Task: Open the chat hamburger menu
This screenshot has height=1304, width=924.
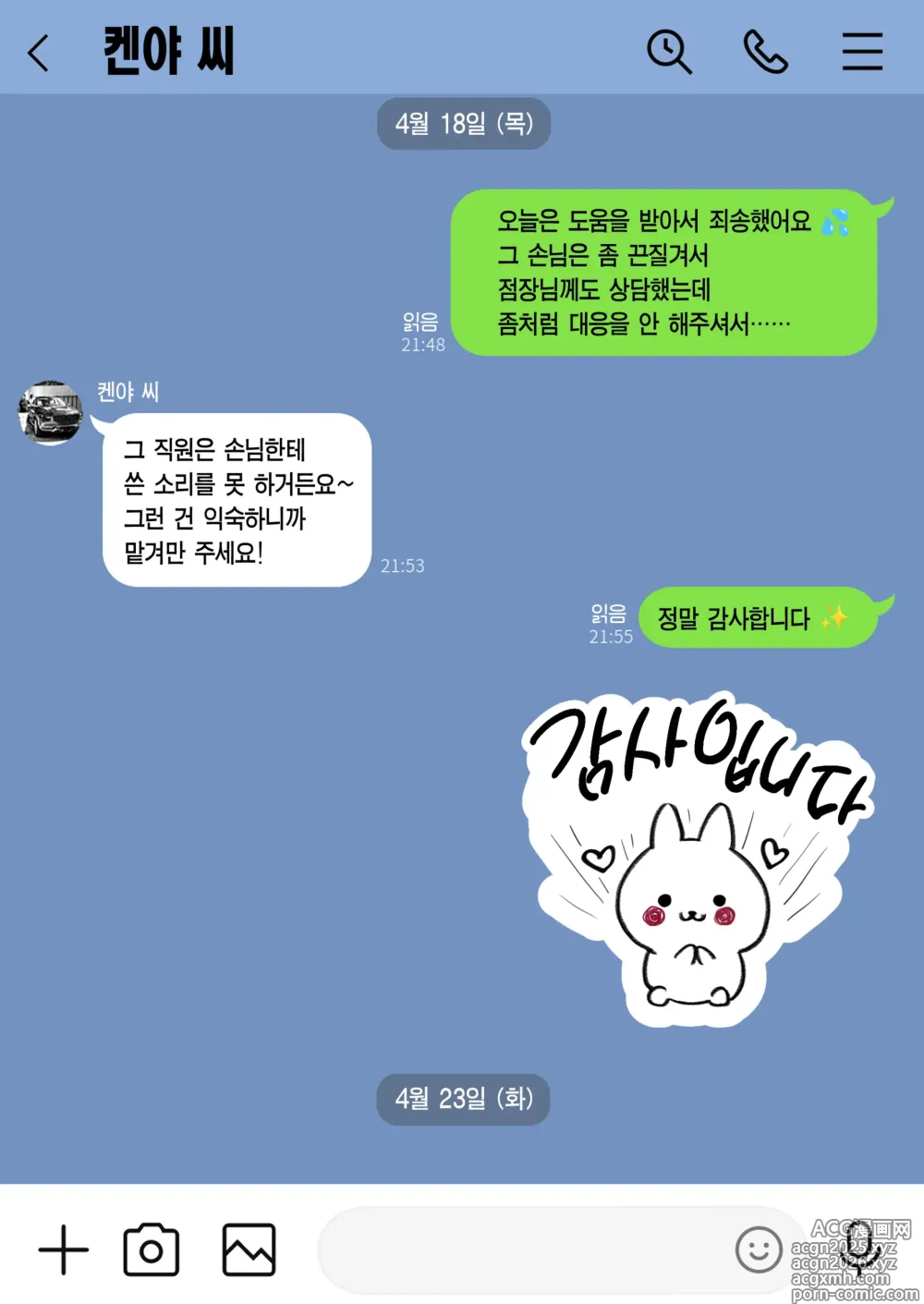Action: (862, 52)
